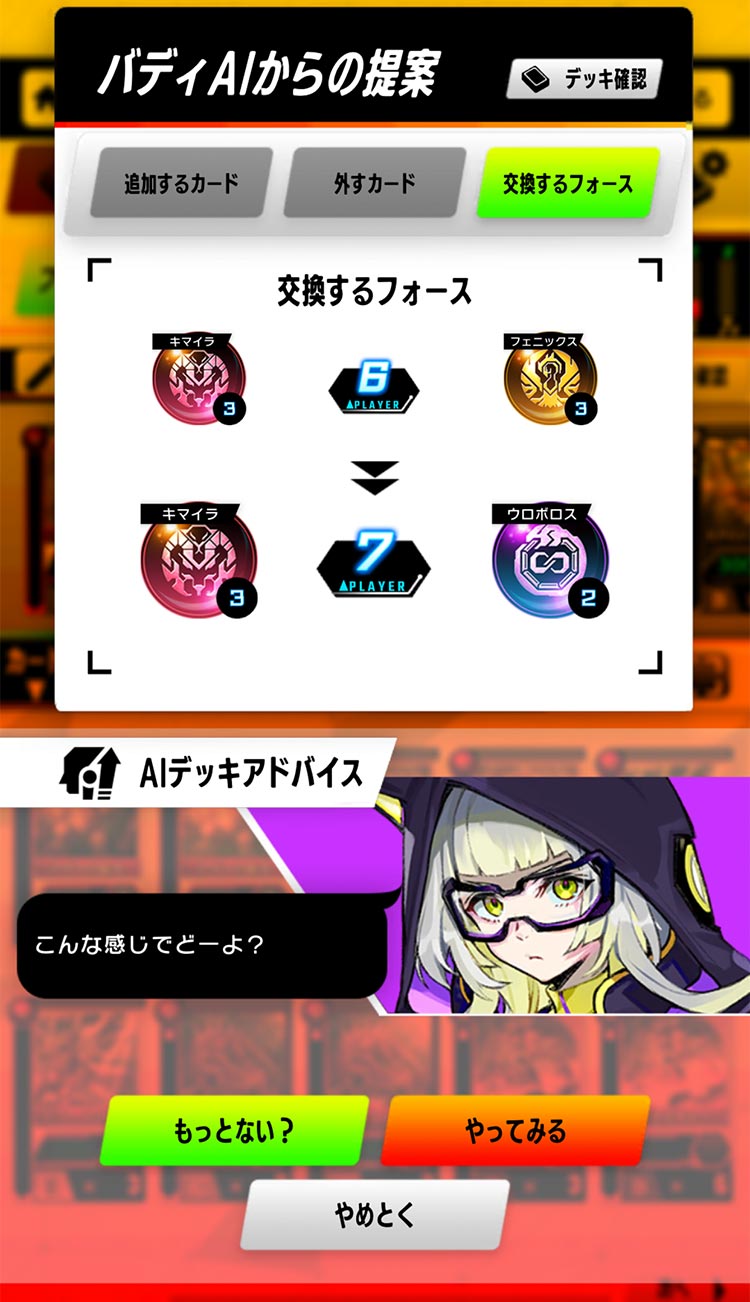Tap もっとない？ for more suggestions
The width and height of the screenshot is (750, 1302).
click(x=234, y=1131)
